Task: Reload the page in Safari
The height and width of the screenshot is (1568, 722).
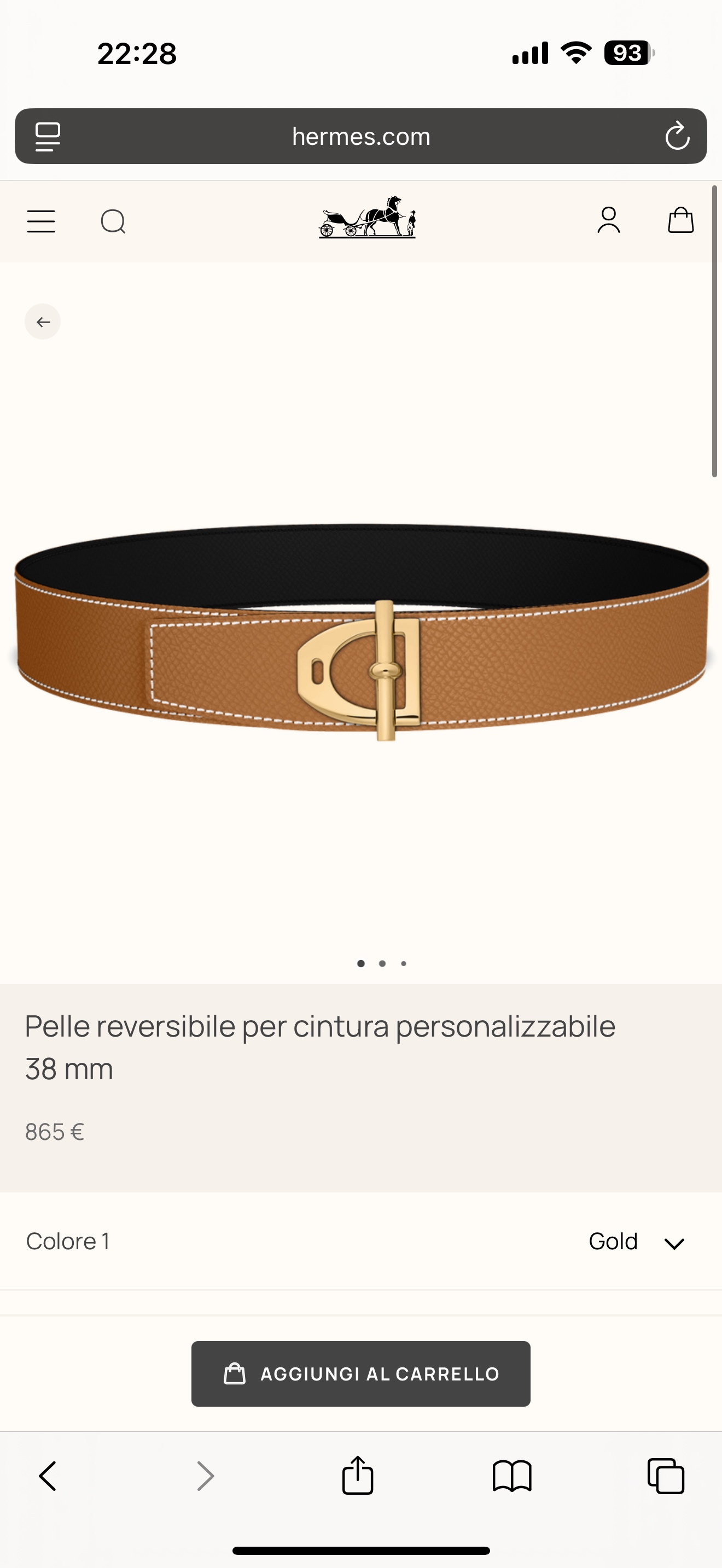Action: pos(677,136)
